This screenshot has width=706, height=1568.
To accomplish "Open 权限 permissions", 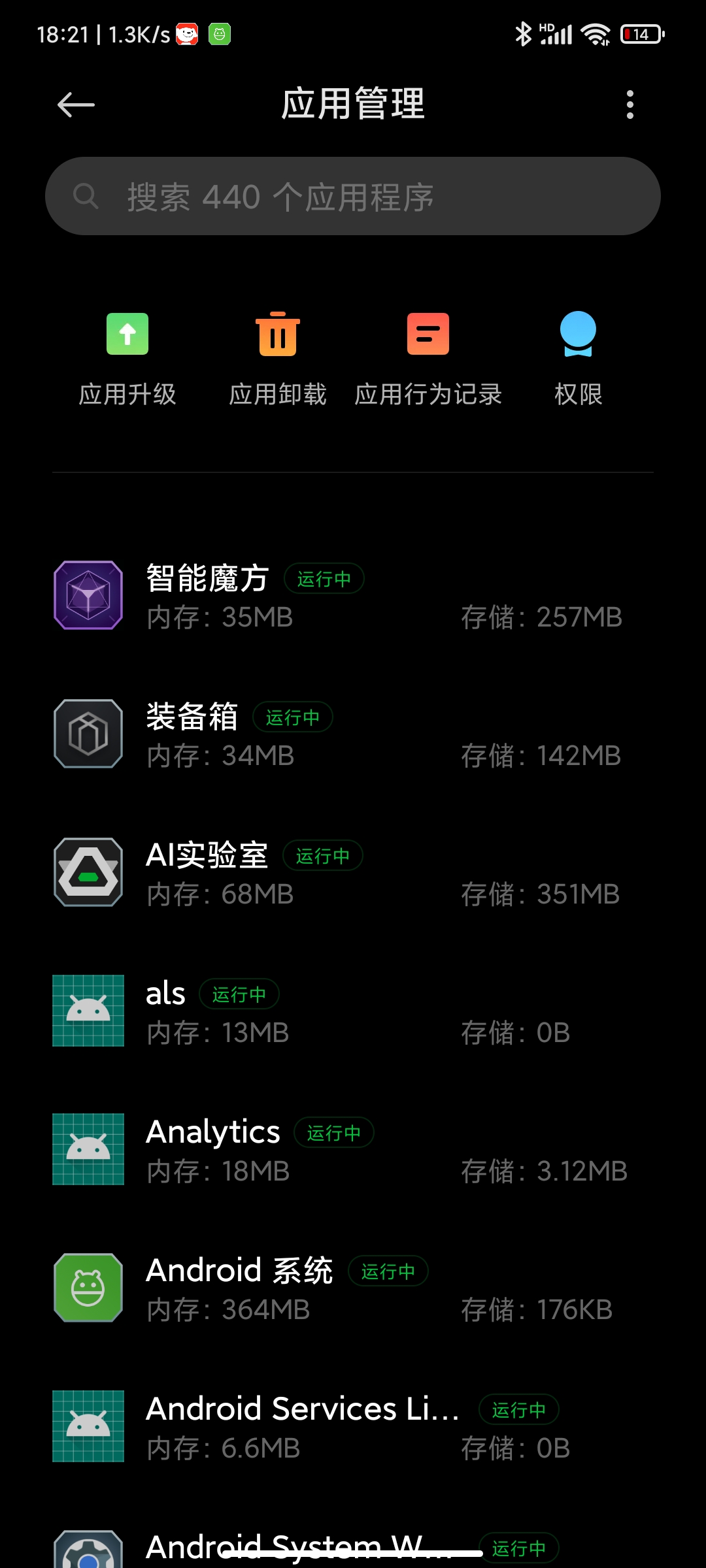I will click(x=579, y=360).
